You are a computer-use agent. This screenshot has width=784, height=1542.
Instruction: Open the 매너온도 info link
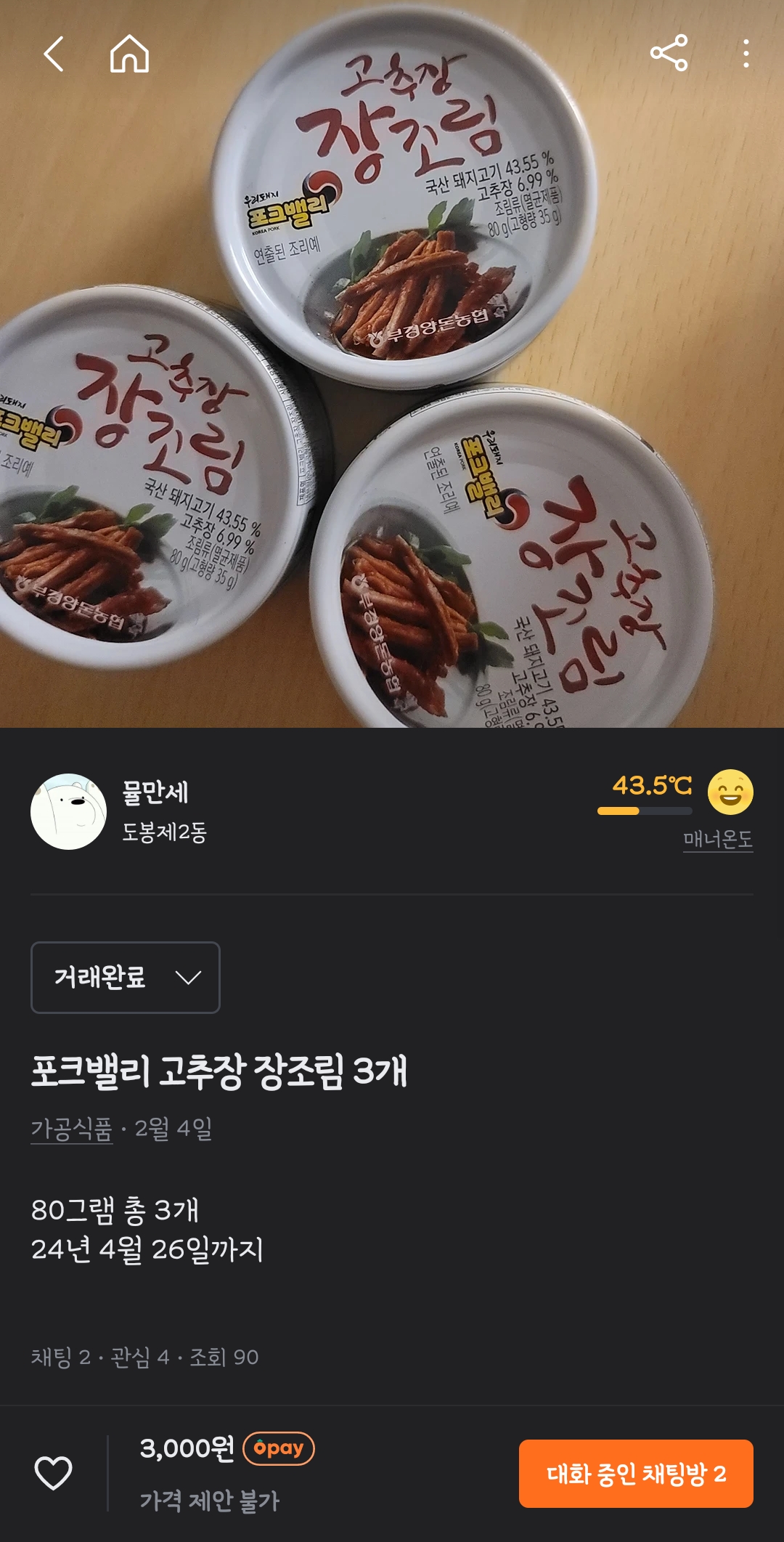(717, 840)
